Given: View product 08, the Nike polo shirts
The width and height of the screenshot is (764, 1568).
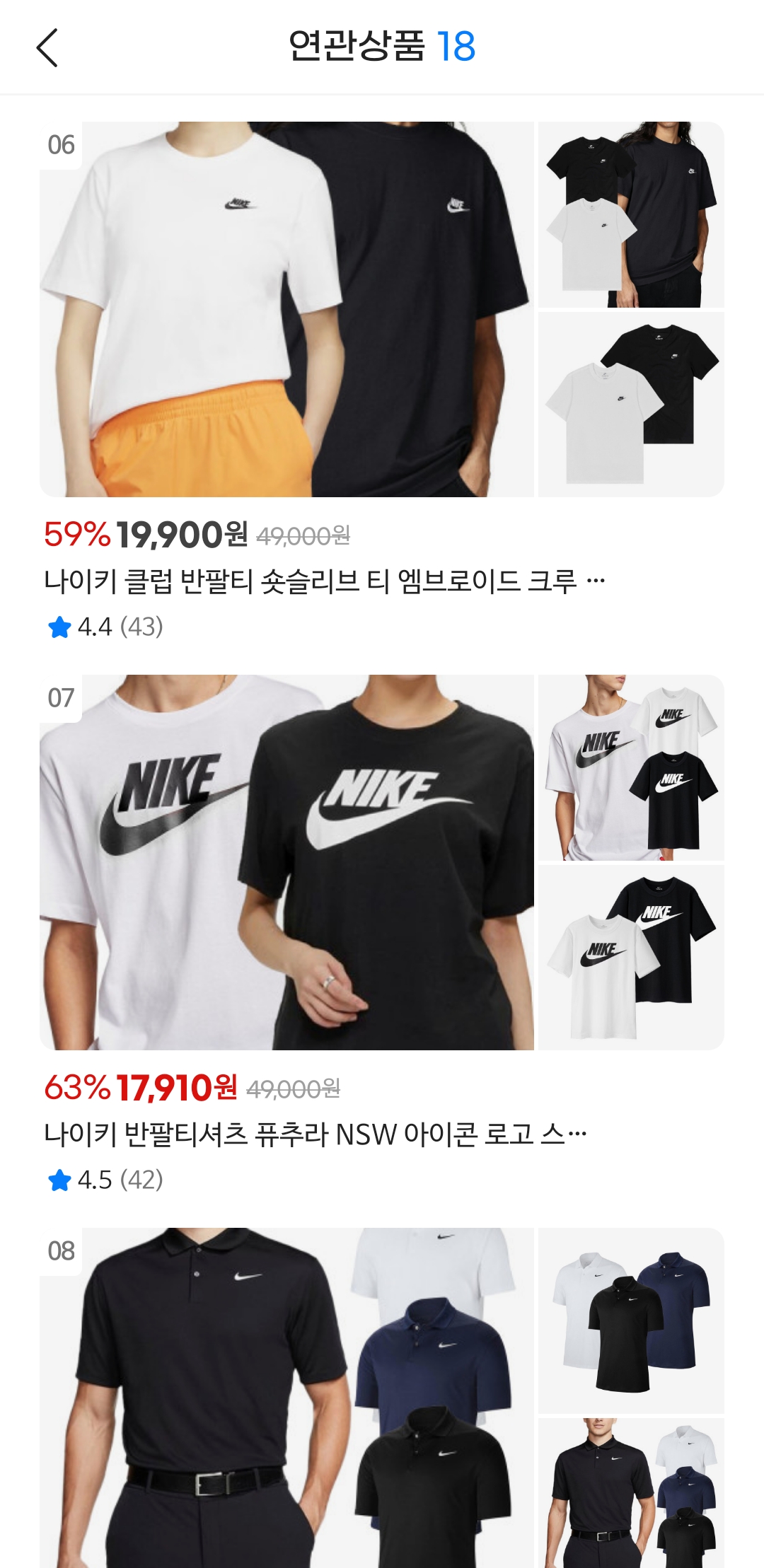Looking at the screenshot, I should click(x=286, y=1397).
